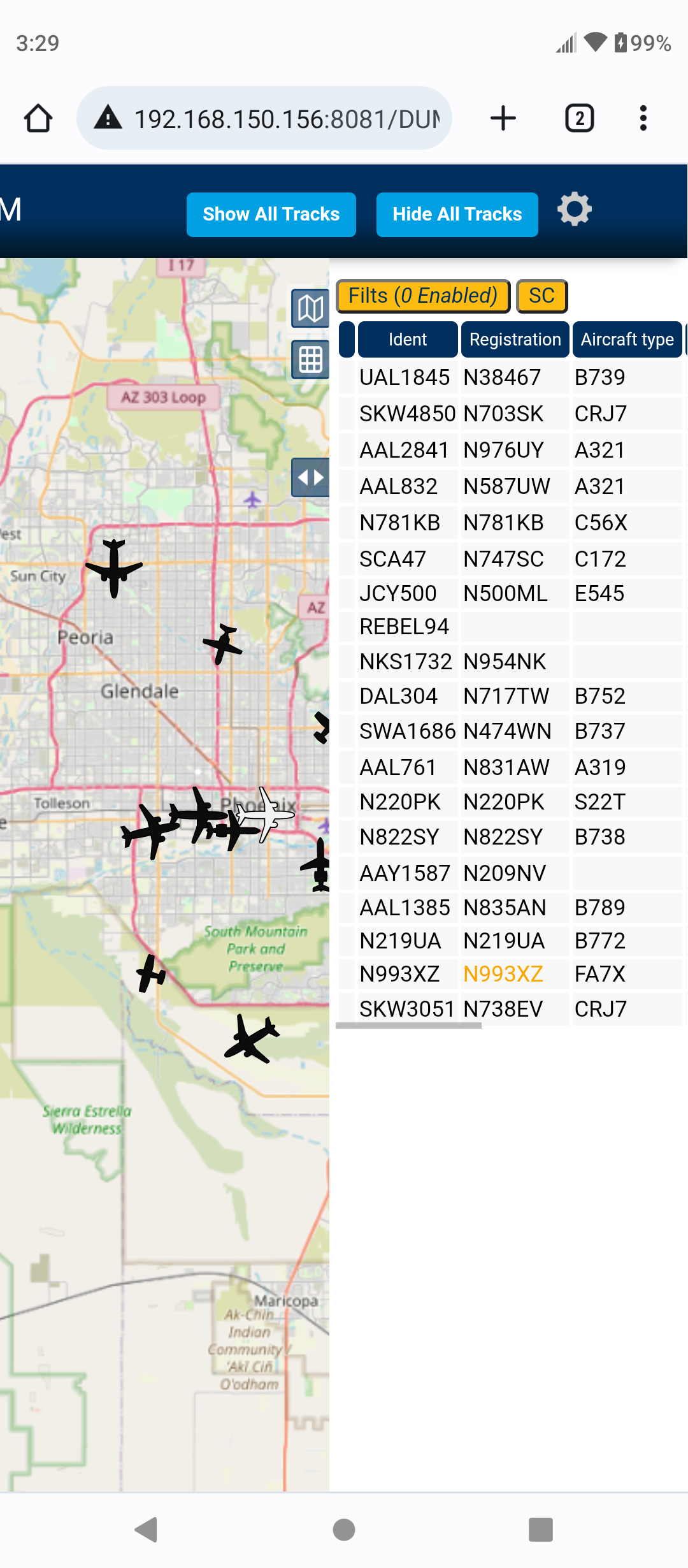Open the settings gear

coord(574,209)
